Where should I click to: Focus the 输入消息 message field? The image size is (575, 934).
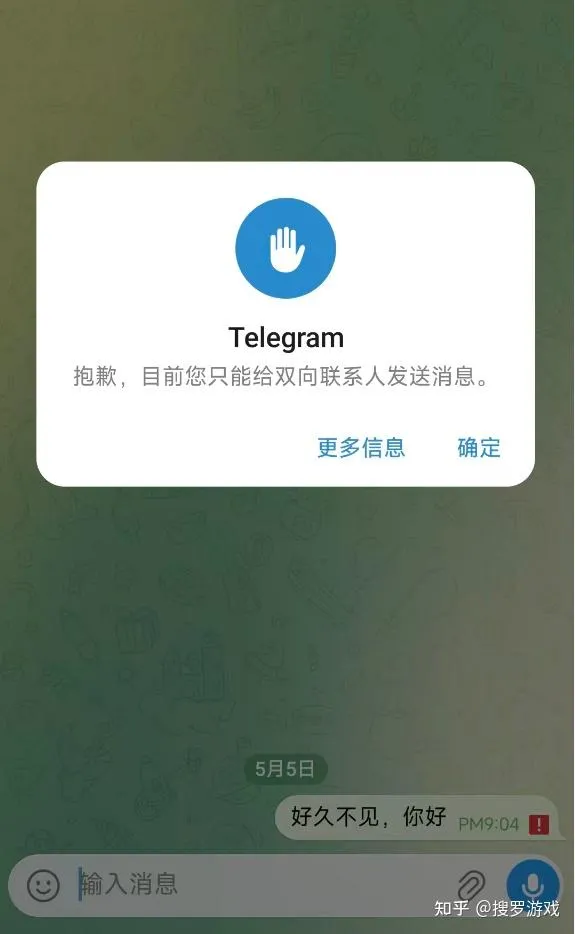[262, 884]
